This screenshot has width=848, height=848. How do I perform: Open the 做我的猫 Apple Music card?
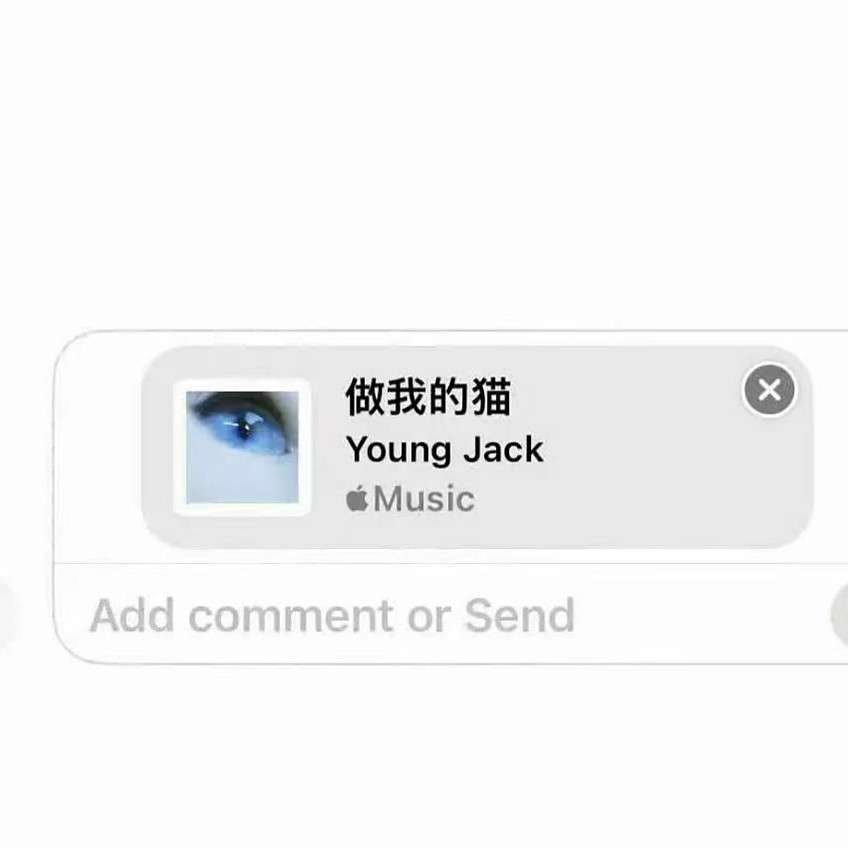pyautogui.click(x=470, y=447)
